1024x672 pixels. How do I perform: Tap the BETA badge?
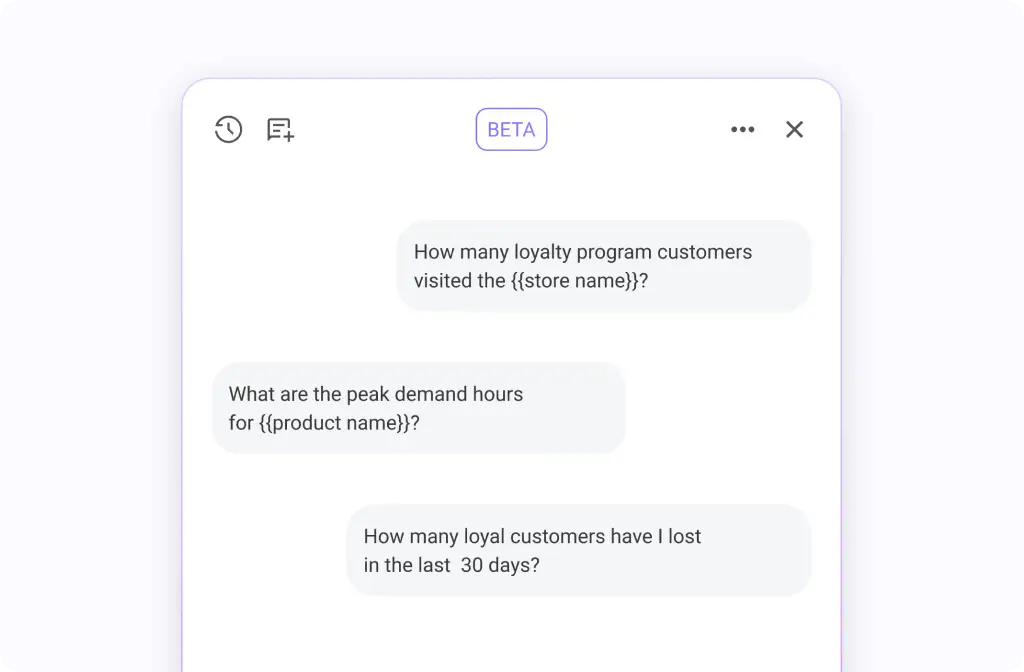point(511,129)
